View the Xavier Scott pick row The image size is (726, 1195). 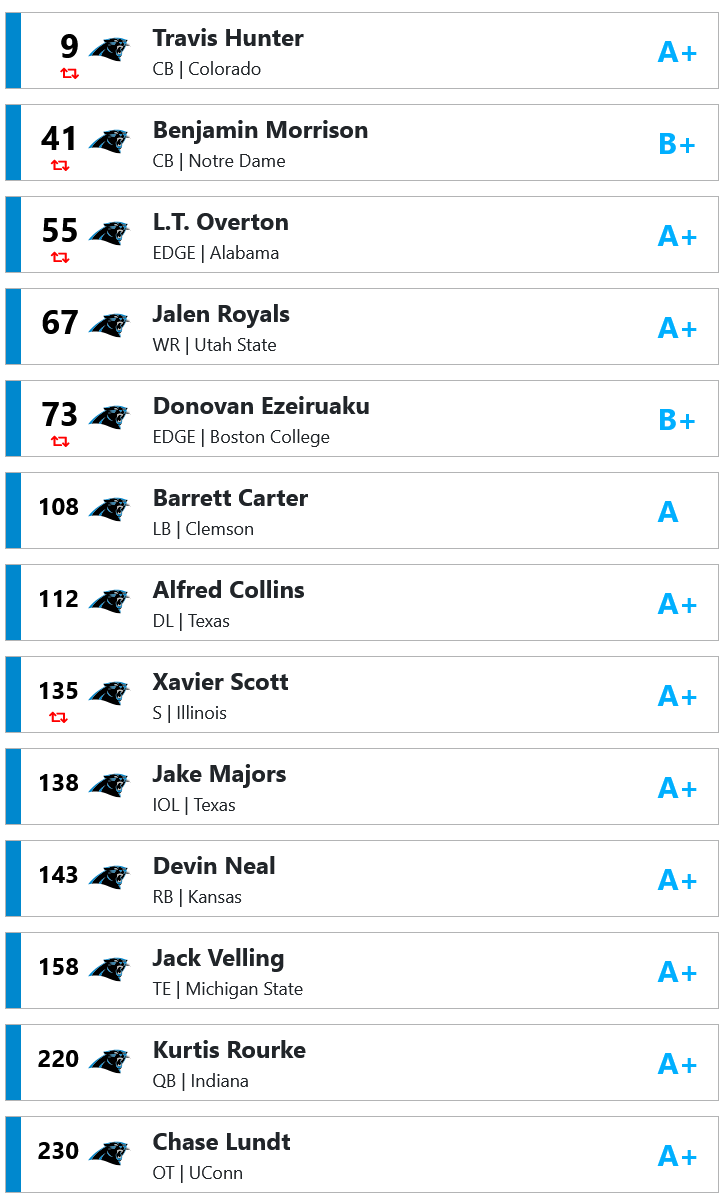(362, 694)
